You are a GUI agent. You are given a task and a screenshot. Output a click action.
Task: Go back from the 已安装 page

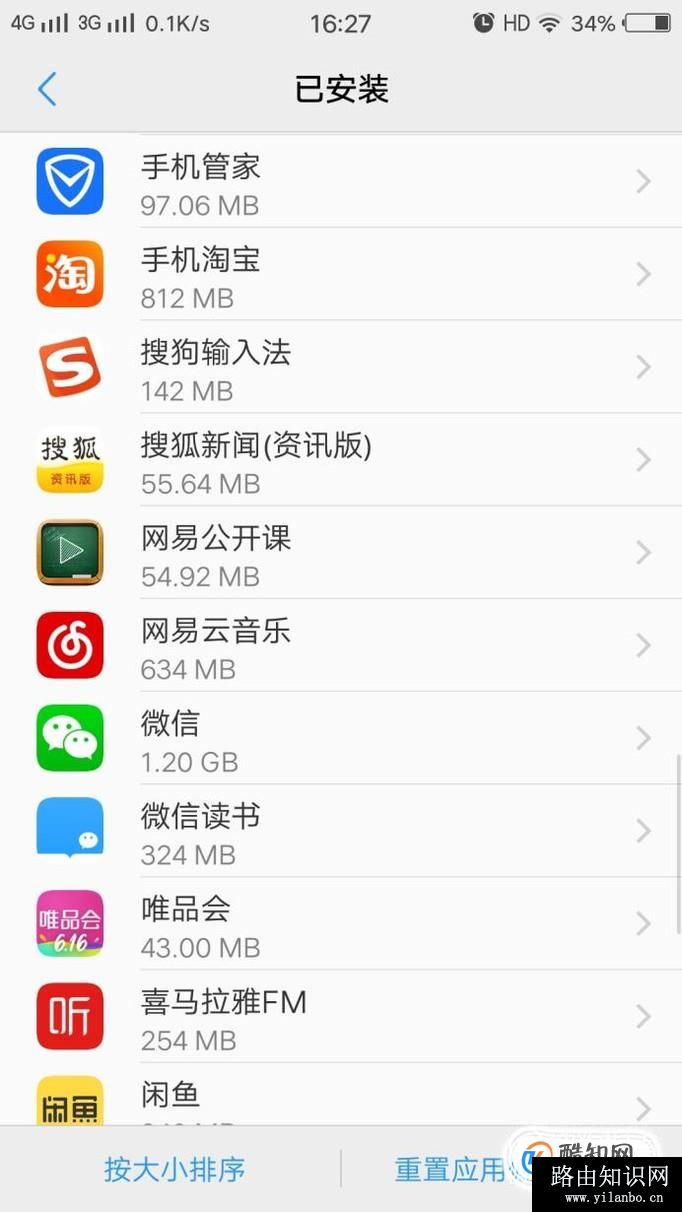click(47, 89)
